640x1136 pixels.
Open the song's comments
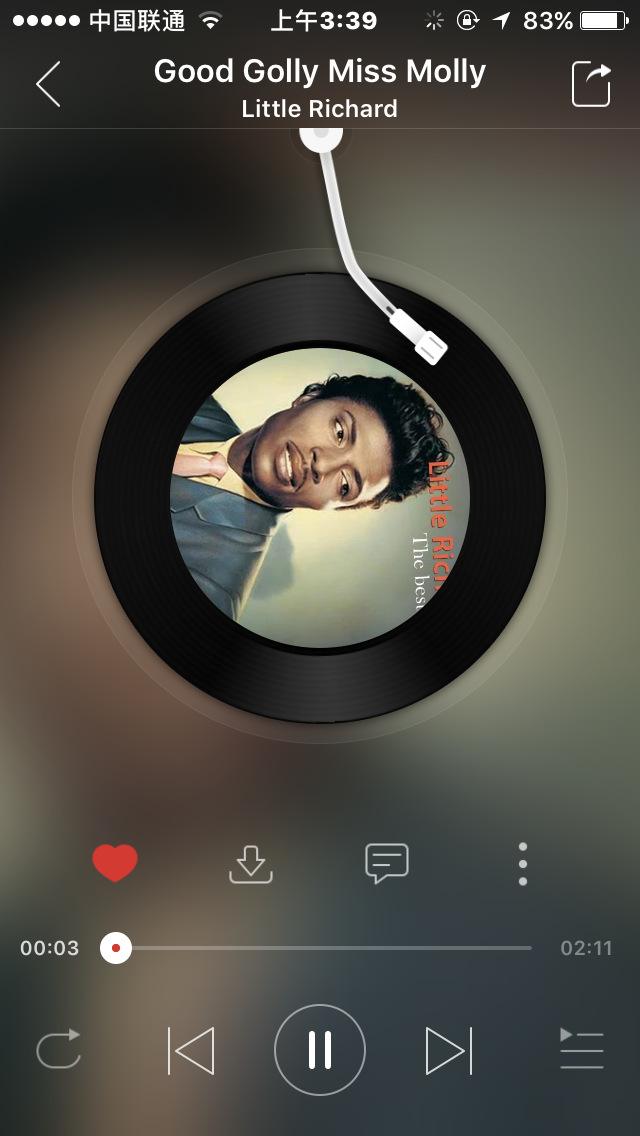coord(387,863)
